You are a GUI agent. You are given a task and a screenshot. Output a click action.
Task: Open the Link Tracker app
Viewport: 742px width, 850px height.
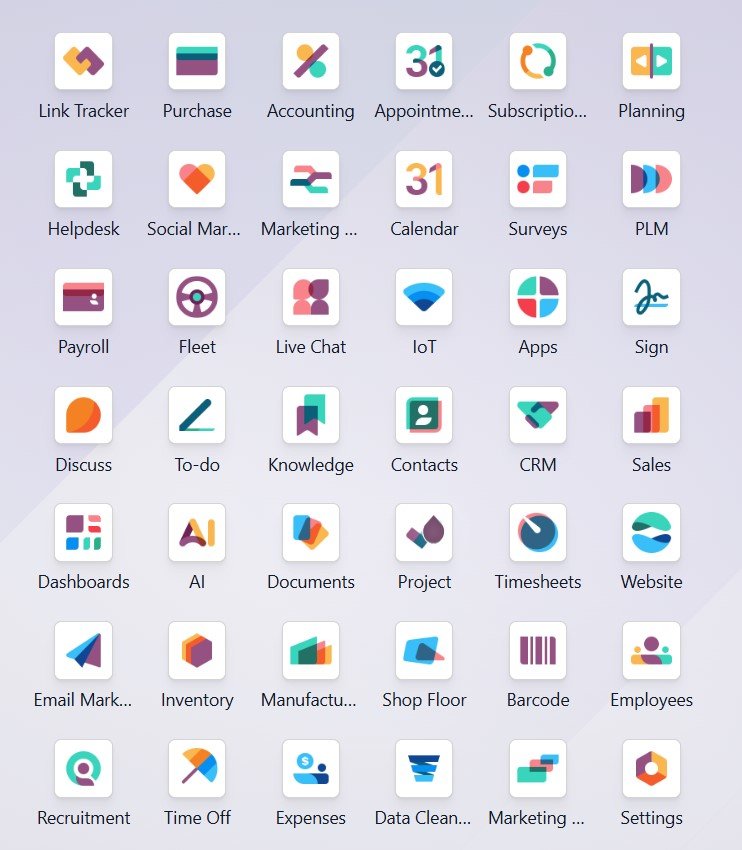click(x=84, y=62)
